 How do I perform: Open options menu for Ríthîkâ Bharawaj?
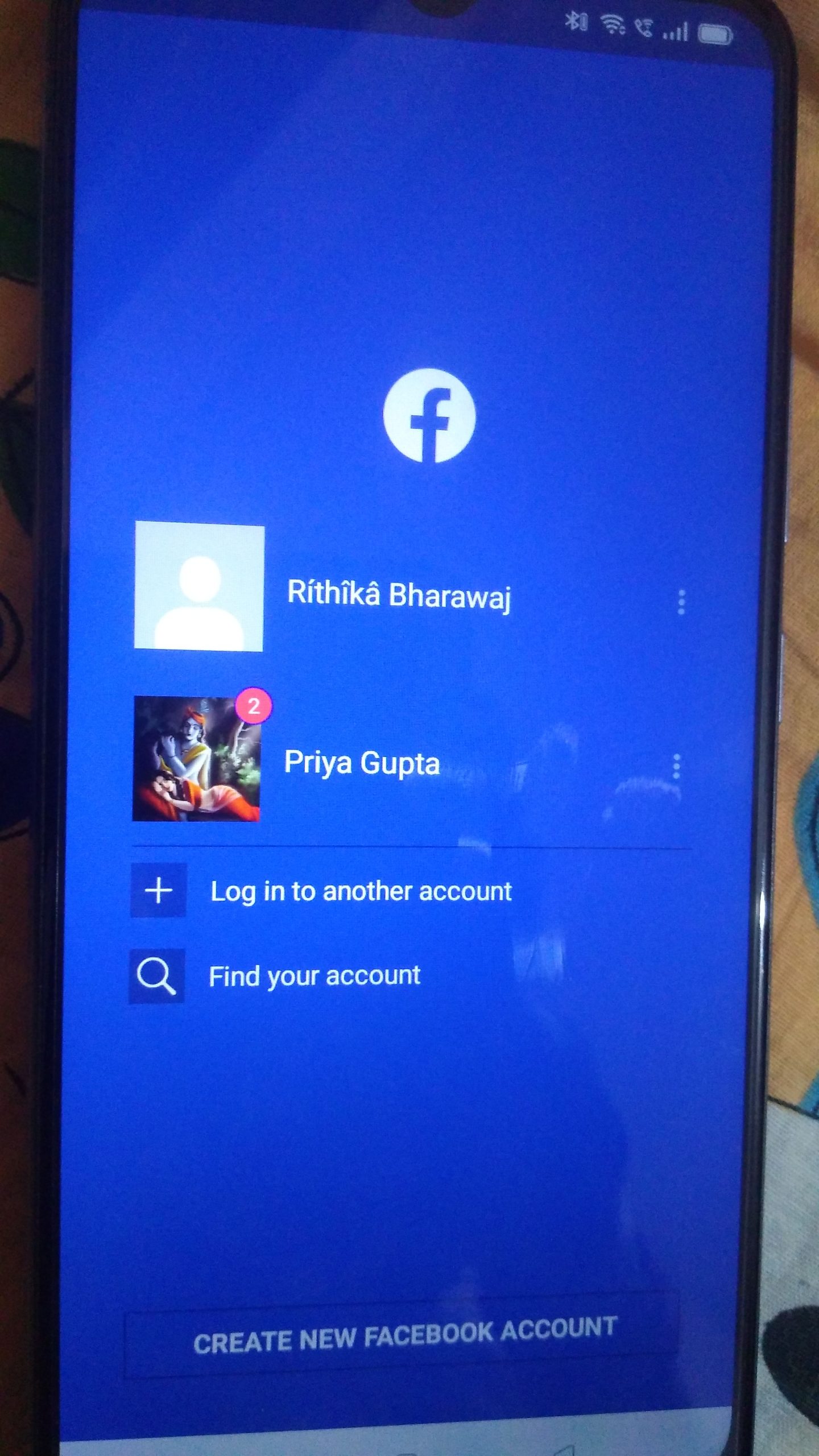[681, 602]
